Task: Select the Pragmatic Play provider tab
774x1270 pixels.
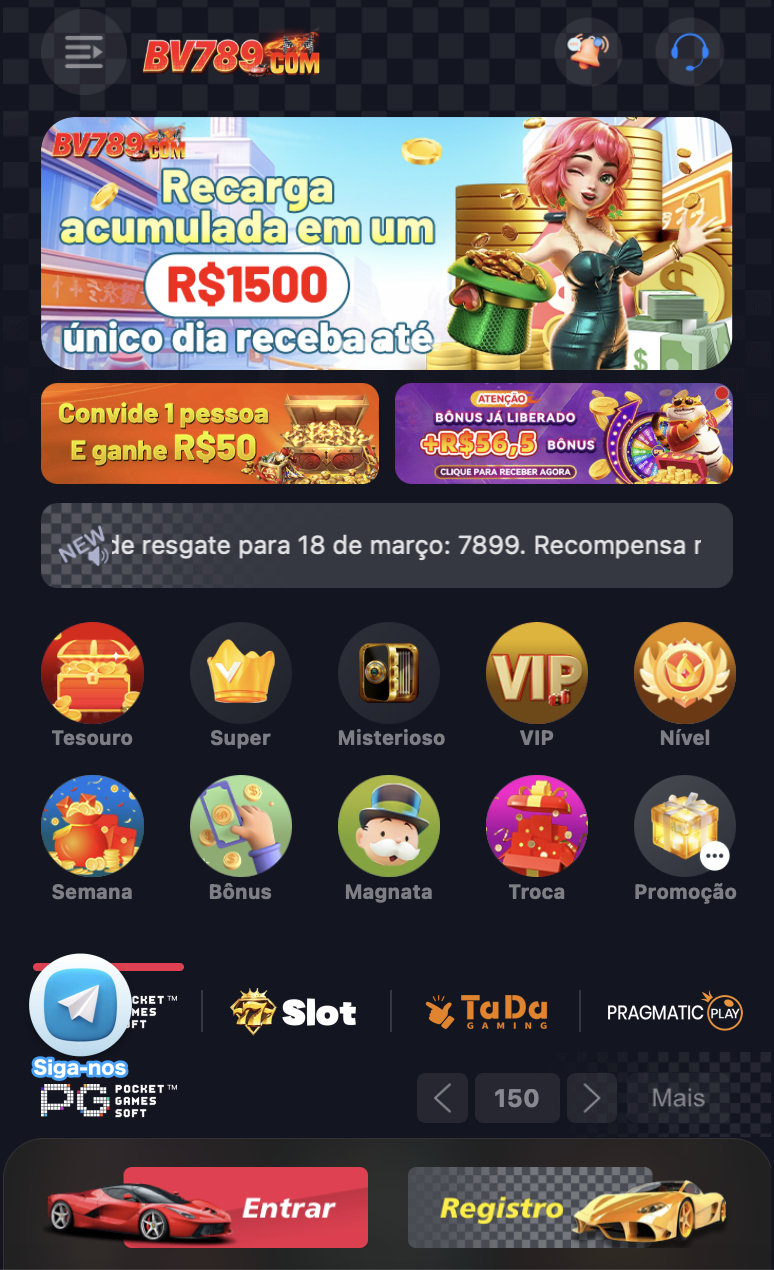Action: pyautogui.click(x=675, y=1011)
